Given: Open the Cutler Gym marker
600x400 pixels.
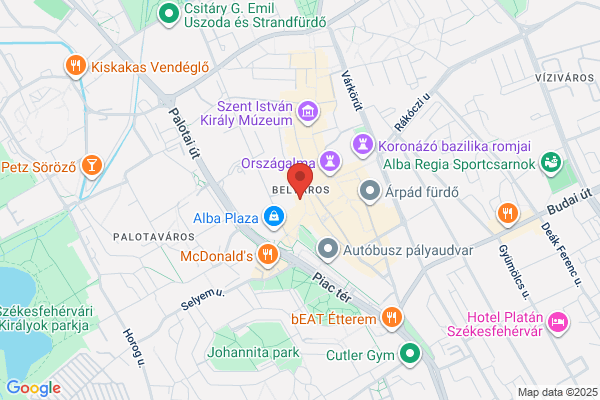Looking at the screenshot, I should [410, 354].
